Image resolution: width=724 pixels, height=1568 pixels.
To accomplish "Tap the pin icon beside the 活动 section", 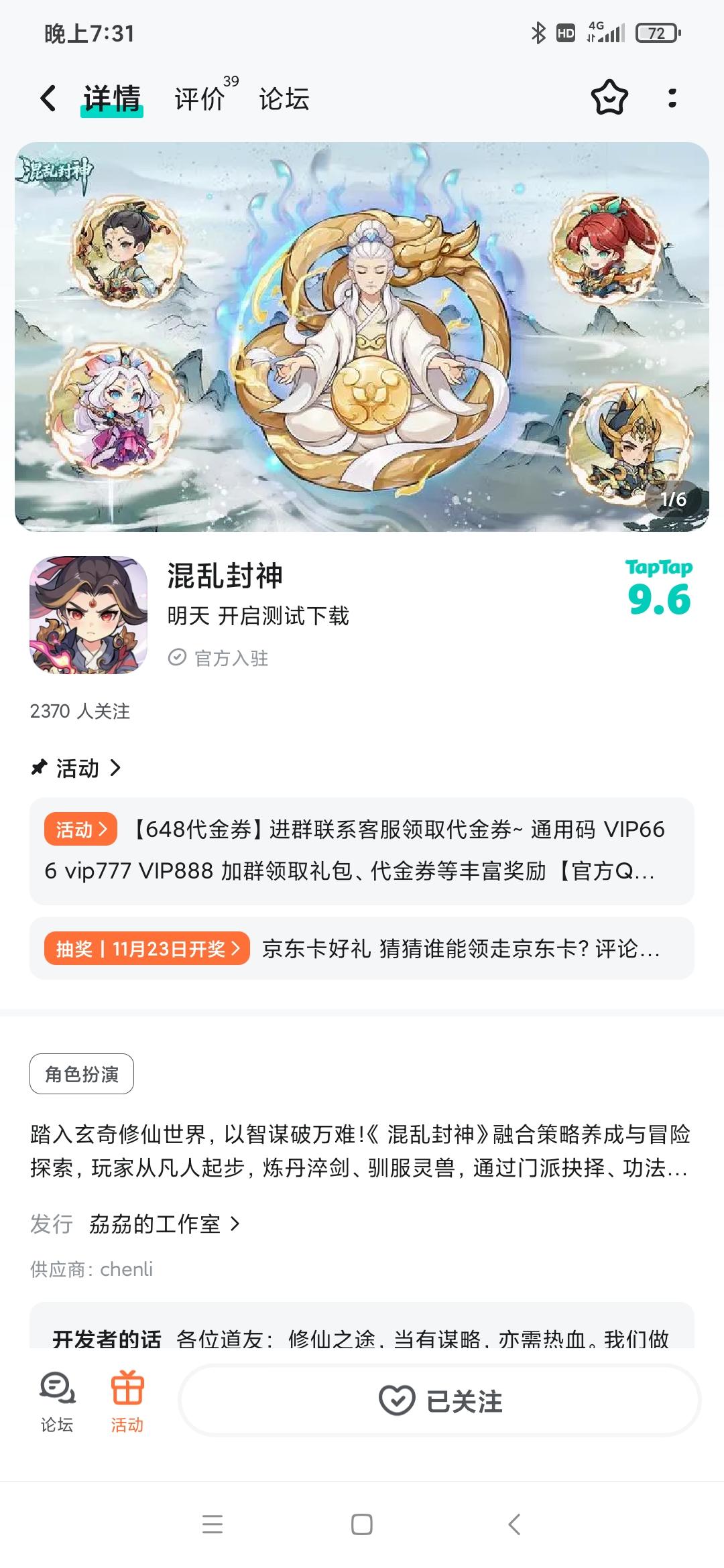I will click(x=38, y=768).
